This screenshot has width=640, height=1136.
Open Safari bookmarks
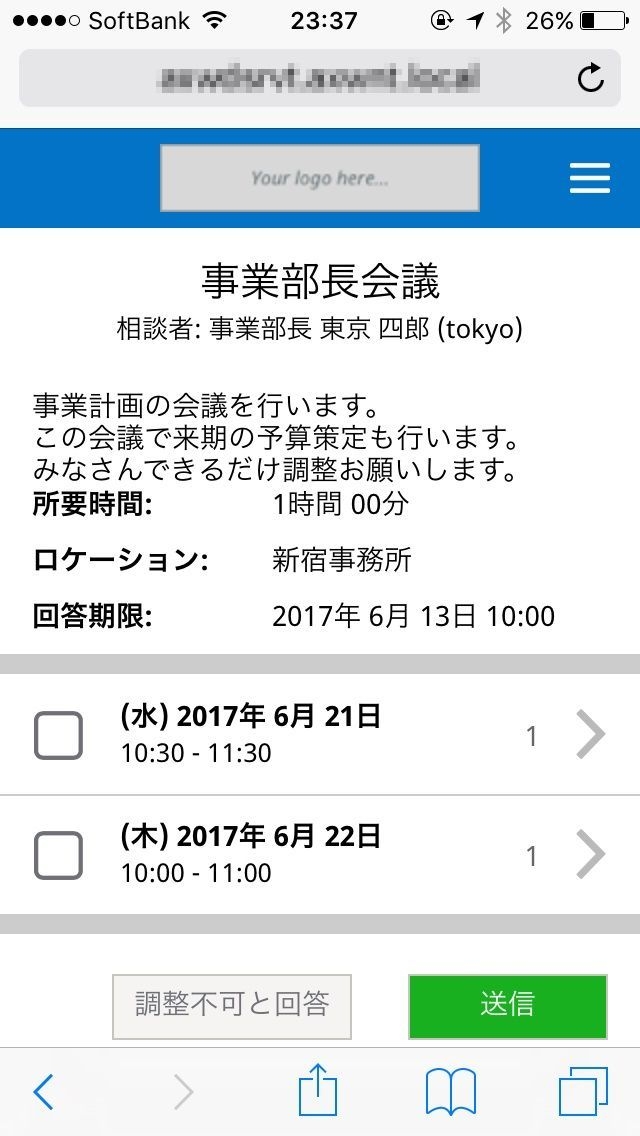(451, 1093)
